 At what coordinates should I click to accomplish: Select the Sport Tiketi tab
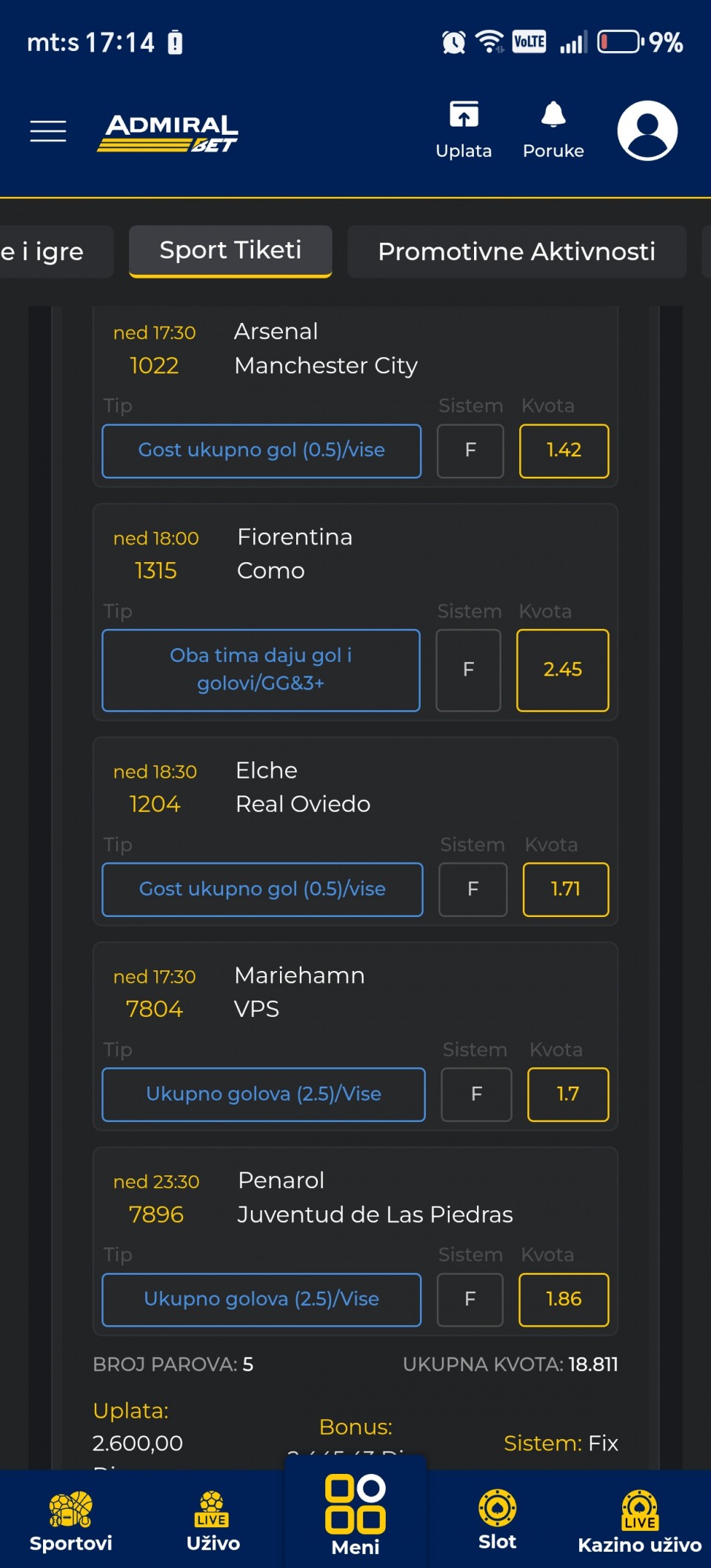coord(230,251)
